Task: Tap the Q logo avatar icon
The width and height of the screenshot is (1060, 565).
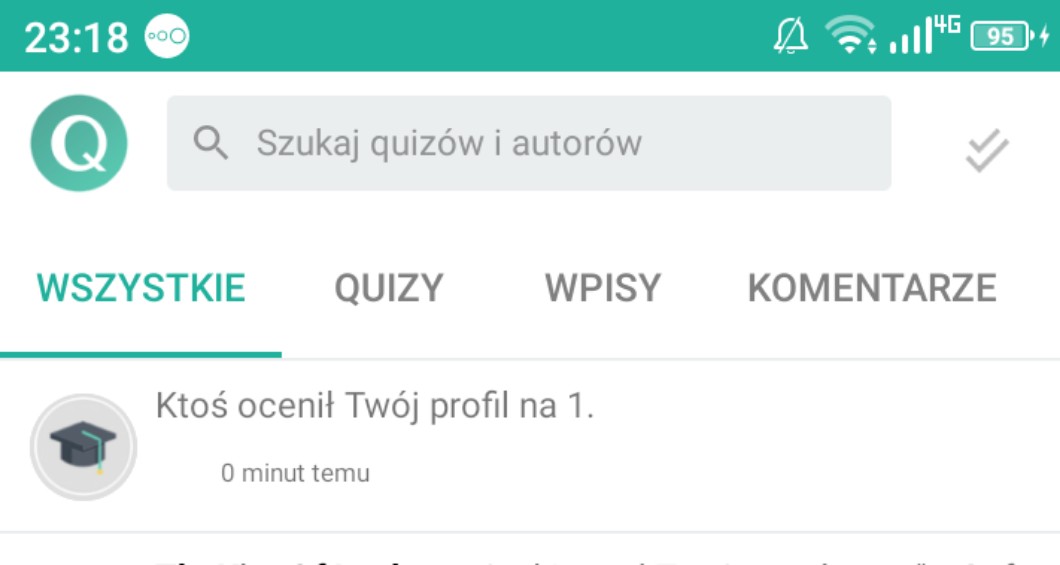Action: (79, 143)
